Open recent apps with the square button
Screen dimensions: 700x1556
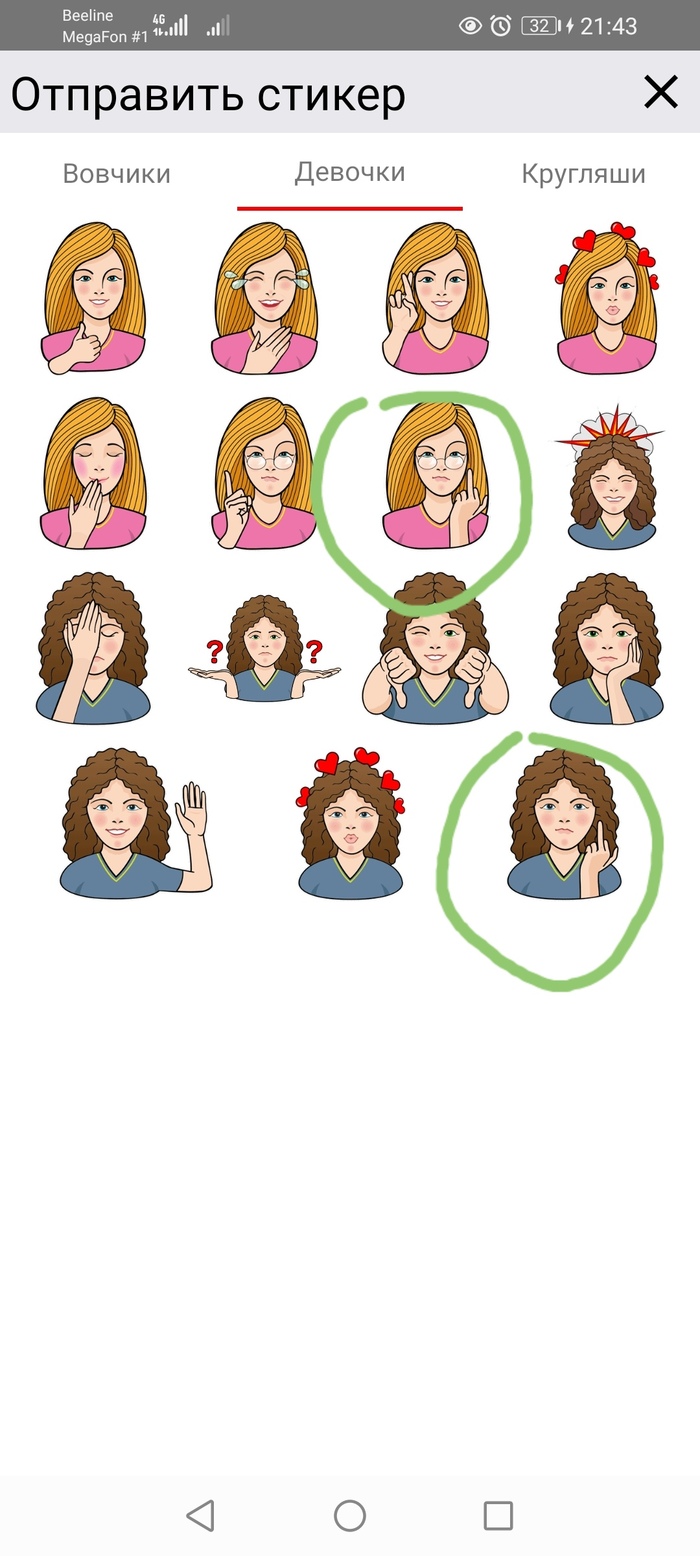tap(498, 1515)
